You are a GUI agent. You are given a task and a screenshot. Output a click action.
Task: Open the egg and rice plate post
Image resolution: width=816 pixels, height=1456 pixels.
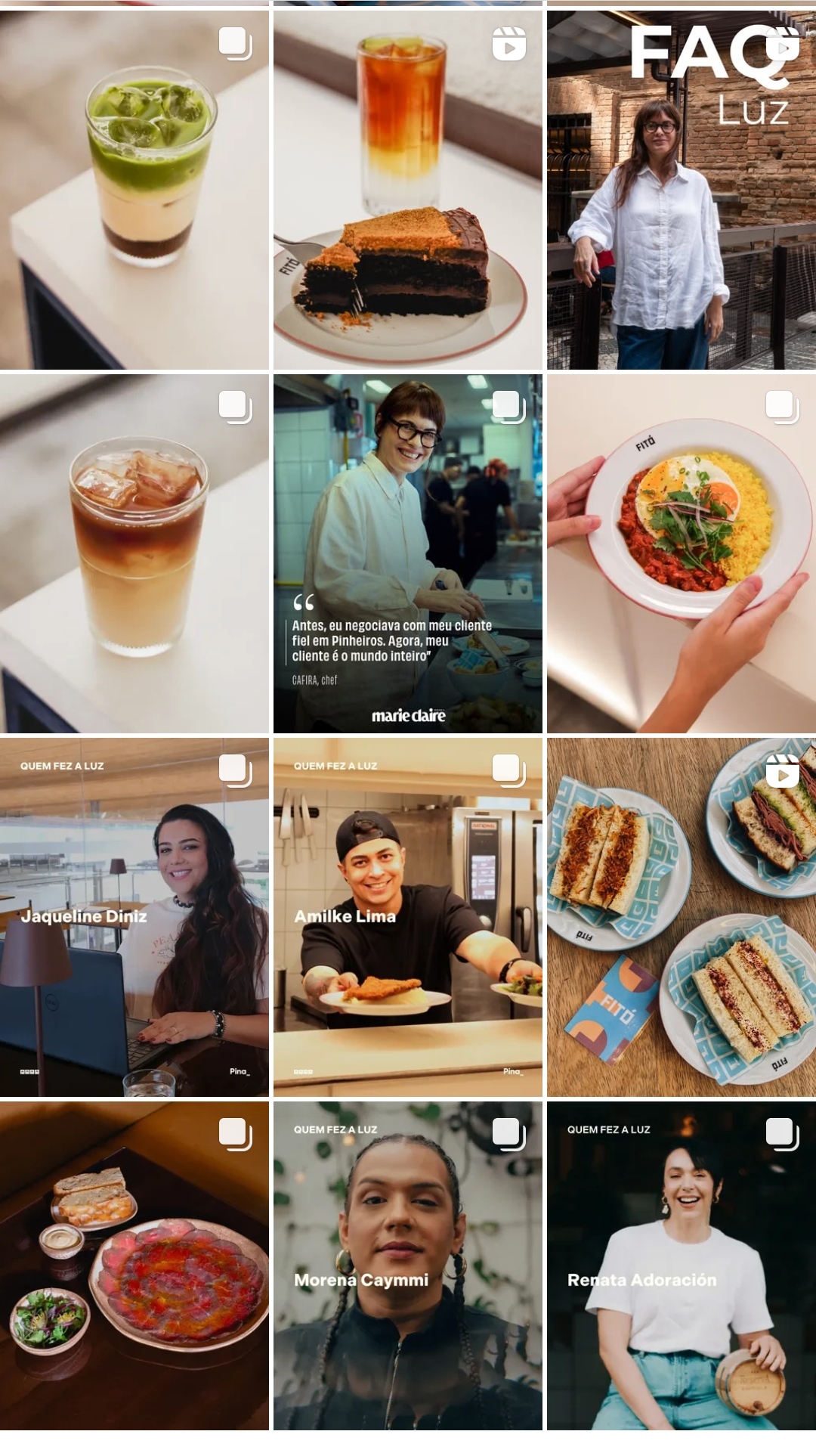tap(682, 553)
